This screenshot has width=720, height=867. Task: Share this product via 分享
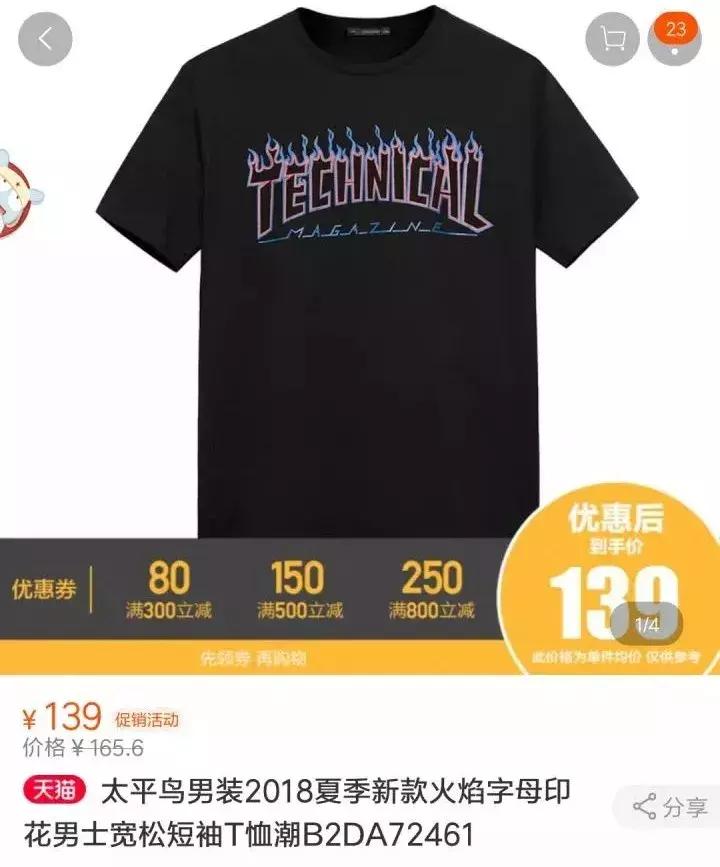[671, 806]
